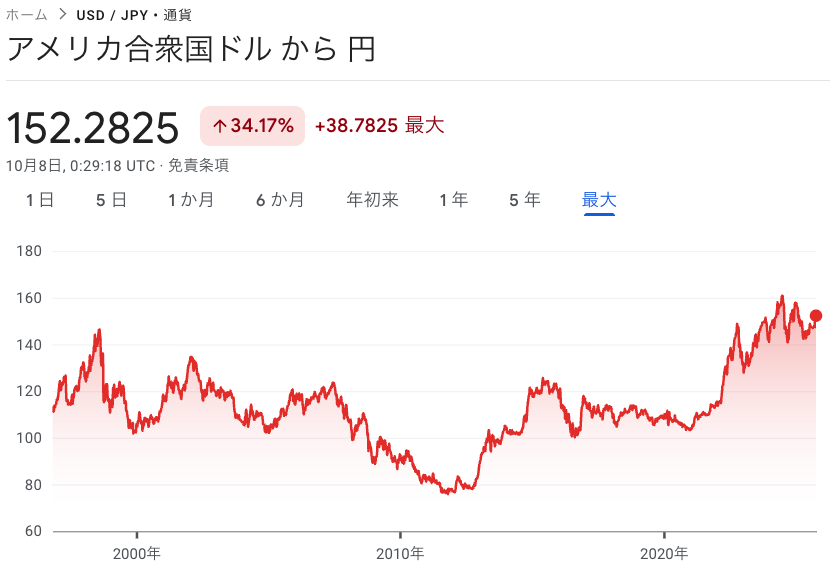Go to ホーム via the breadcrumb
The width and height of the screenshot is (830, 579).
point(27,15)
